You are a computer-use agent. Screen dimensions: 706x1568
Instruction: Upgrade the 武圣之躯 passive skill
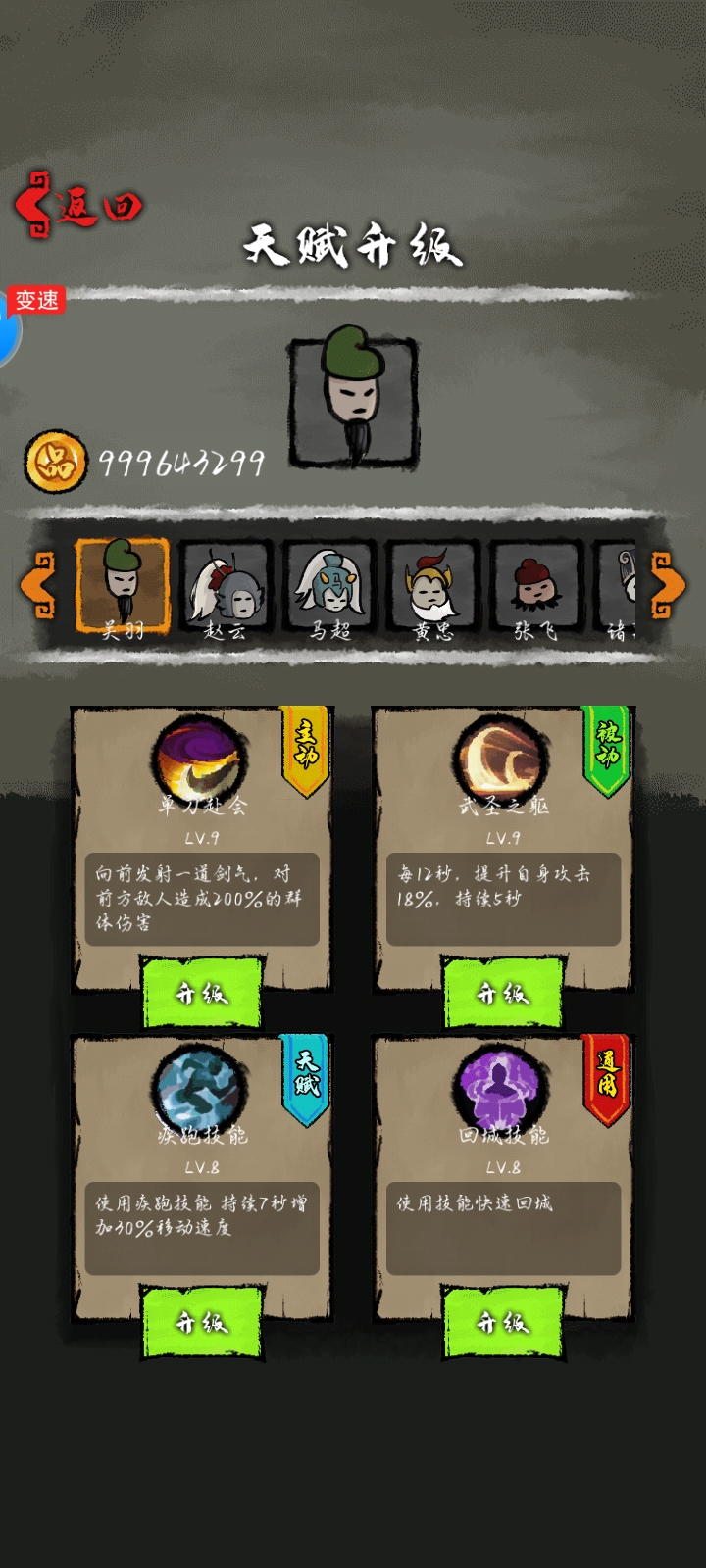pos(503,993)
